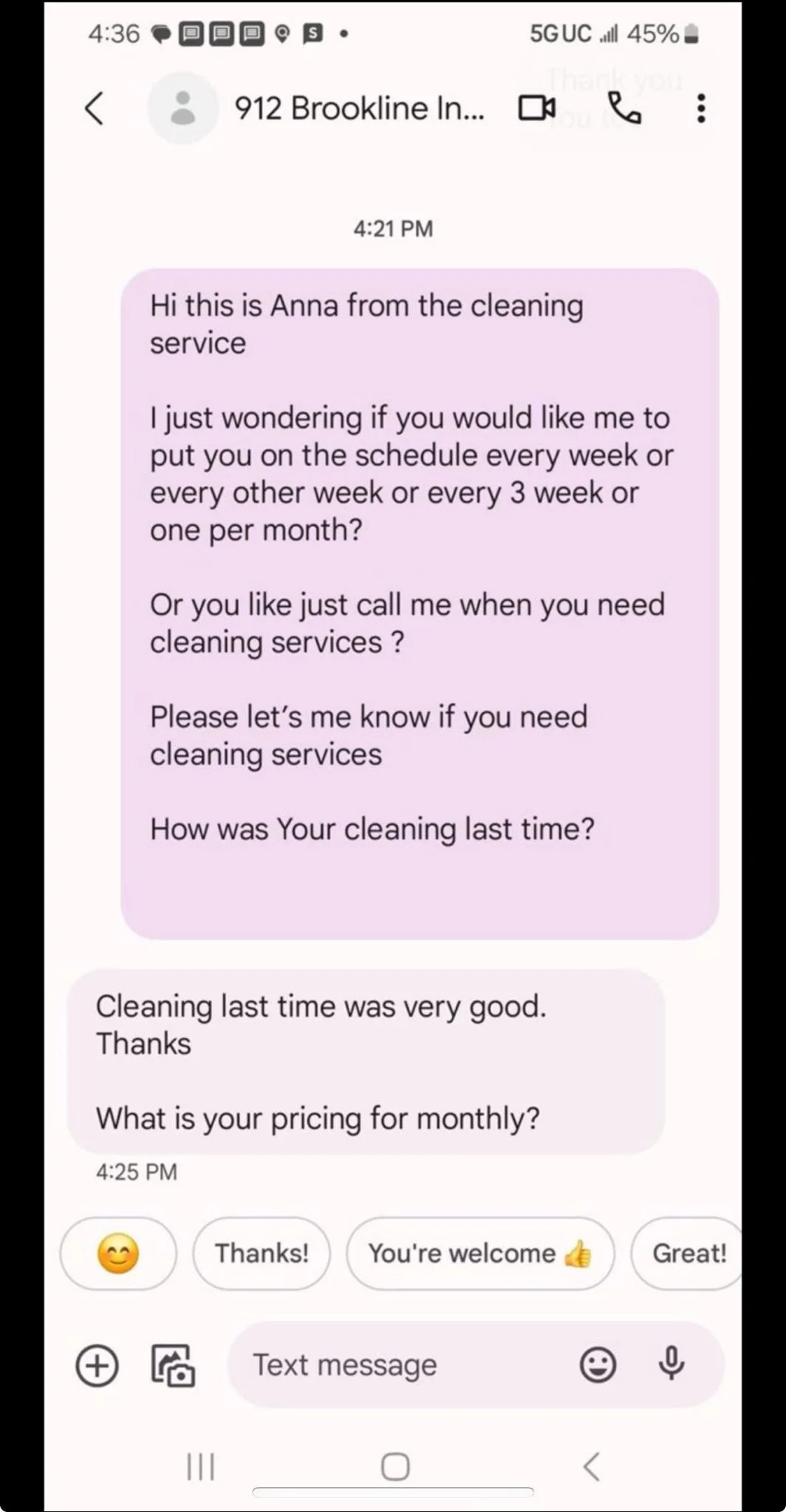Show recent apps
Viewport: 786px width, 1512px height.
pyautogui.click(x=200, y=1467)
